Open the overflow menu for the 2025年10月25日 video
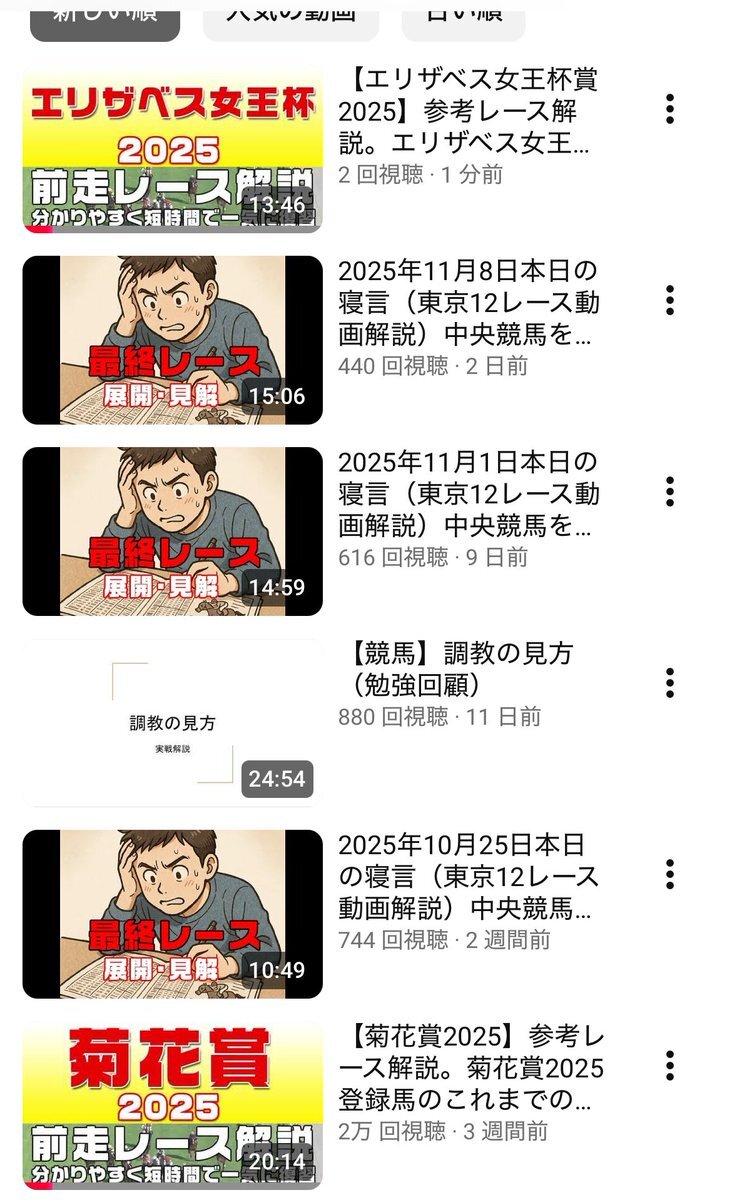Image resolution: width=737 pixels, height=1200 pixels. [670, 874]
